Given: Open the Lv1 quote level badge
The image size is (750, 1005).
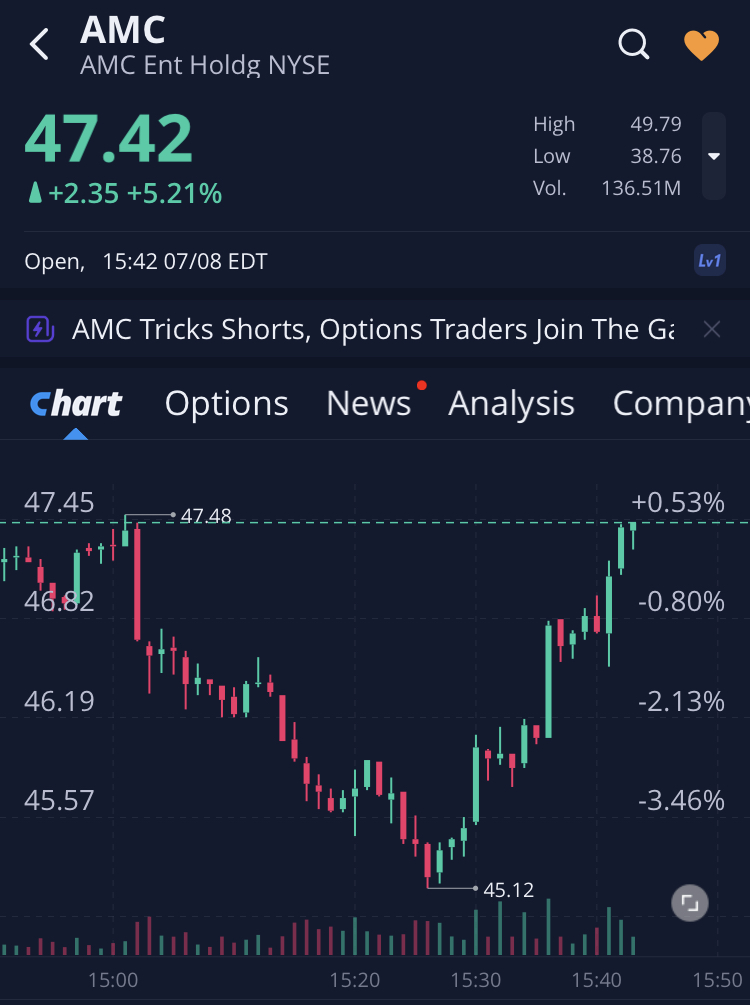Looking at the screenshot, I should (709, 261).
